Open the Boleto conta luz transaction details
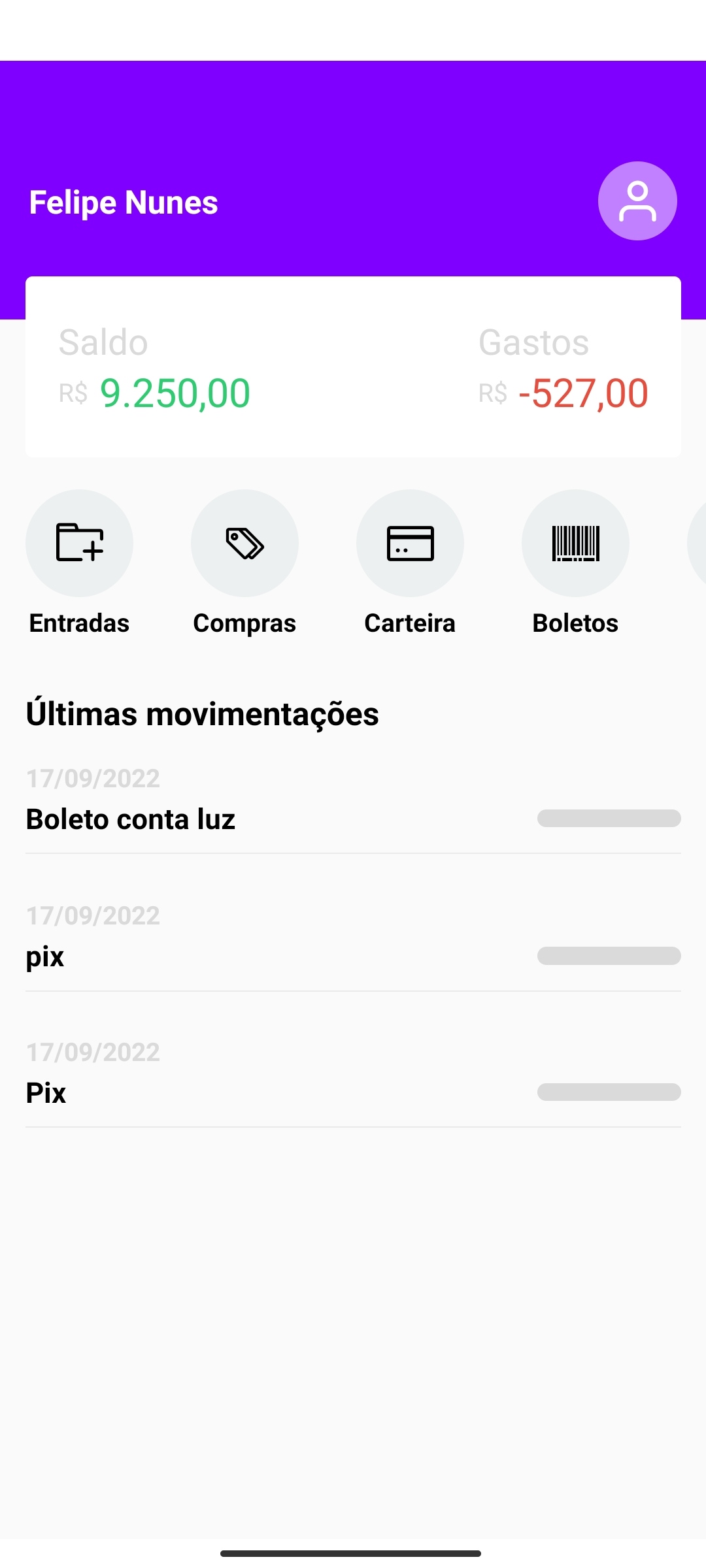Image resolution: width=706 pixels, height=1568 pixels. pyautogui.click(x=131, y=818)
